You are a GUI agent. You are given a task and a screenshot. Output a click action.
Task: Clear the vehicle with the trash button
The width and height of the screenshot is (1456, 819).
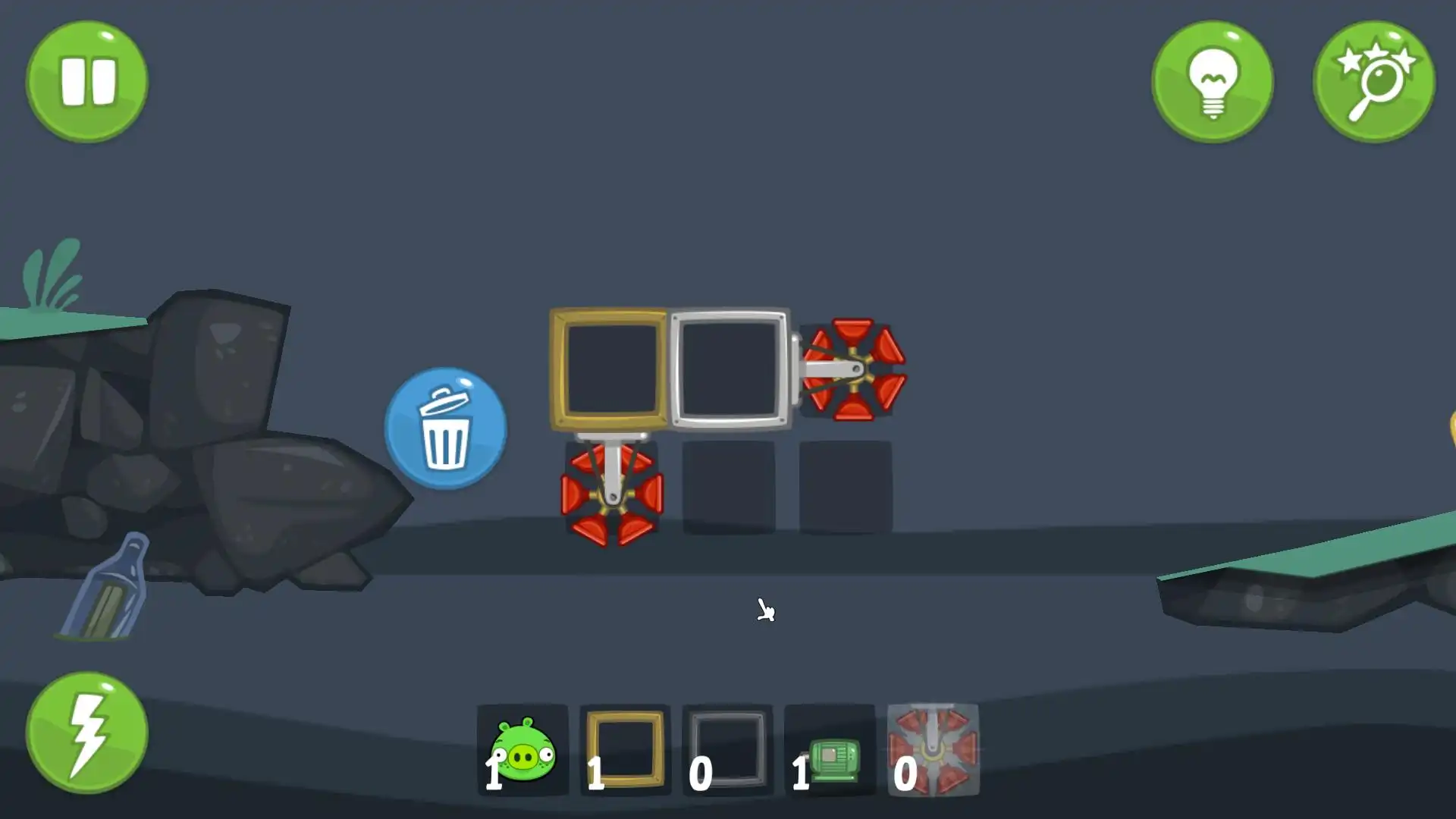[445, 428]
